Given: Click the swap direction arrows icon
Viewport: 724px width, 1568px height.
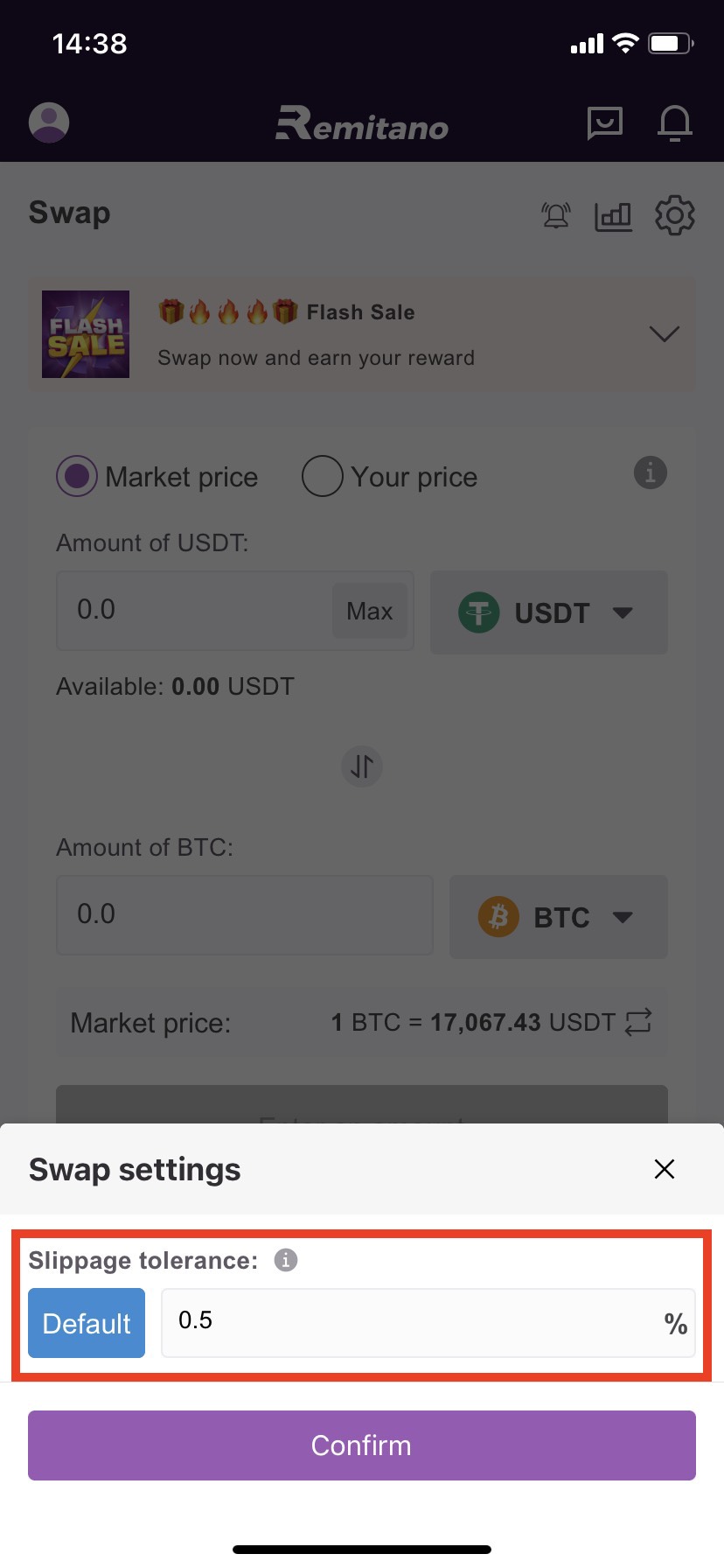Looking at the screenshot, I should point(361,766).
